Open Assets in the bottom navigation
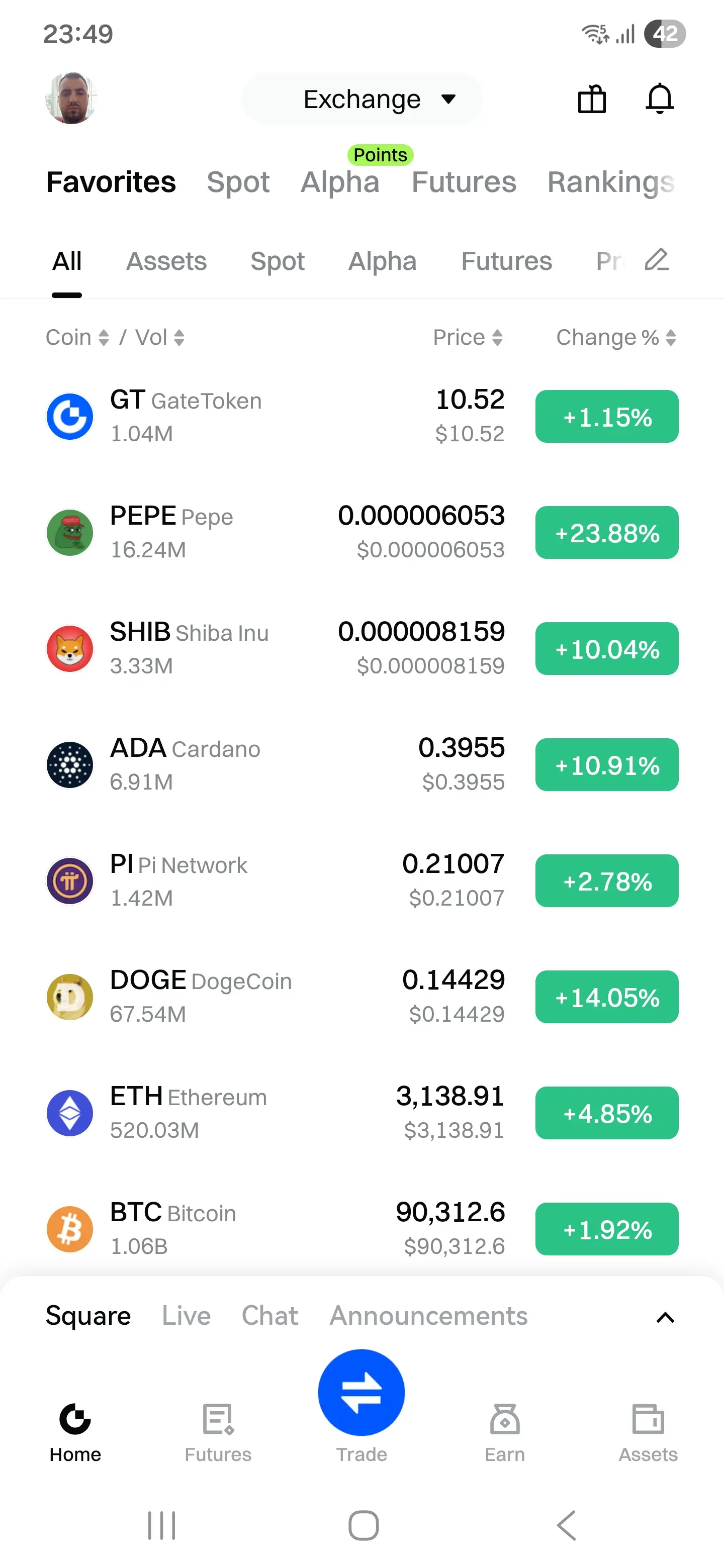This screenshot has width=724, height=1568. (648, 1433)
